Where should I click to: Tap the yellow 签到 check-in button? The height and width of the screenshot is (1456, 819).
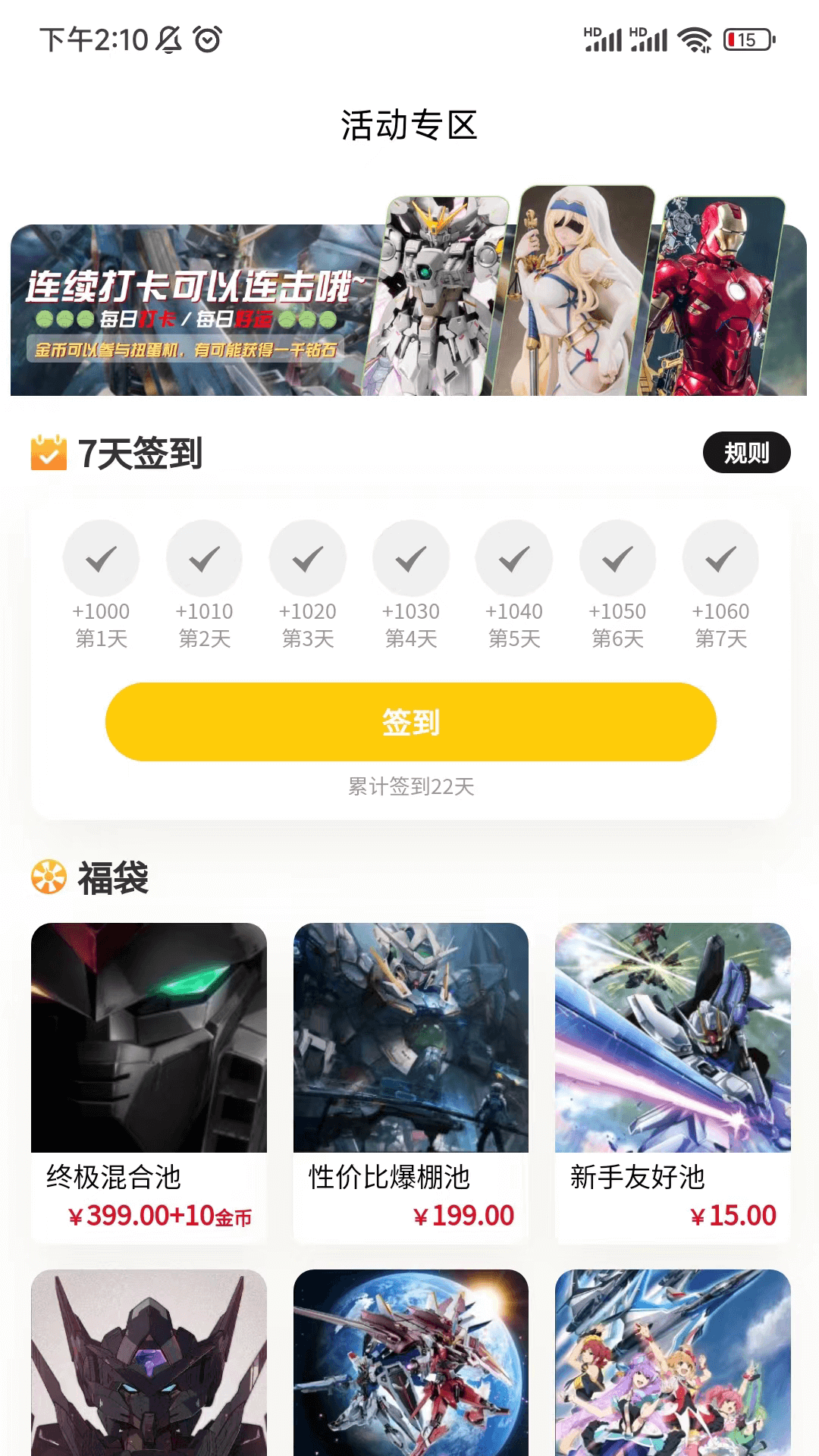[410, 722]
